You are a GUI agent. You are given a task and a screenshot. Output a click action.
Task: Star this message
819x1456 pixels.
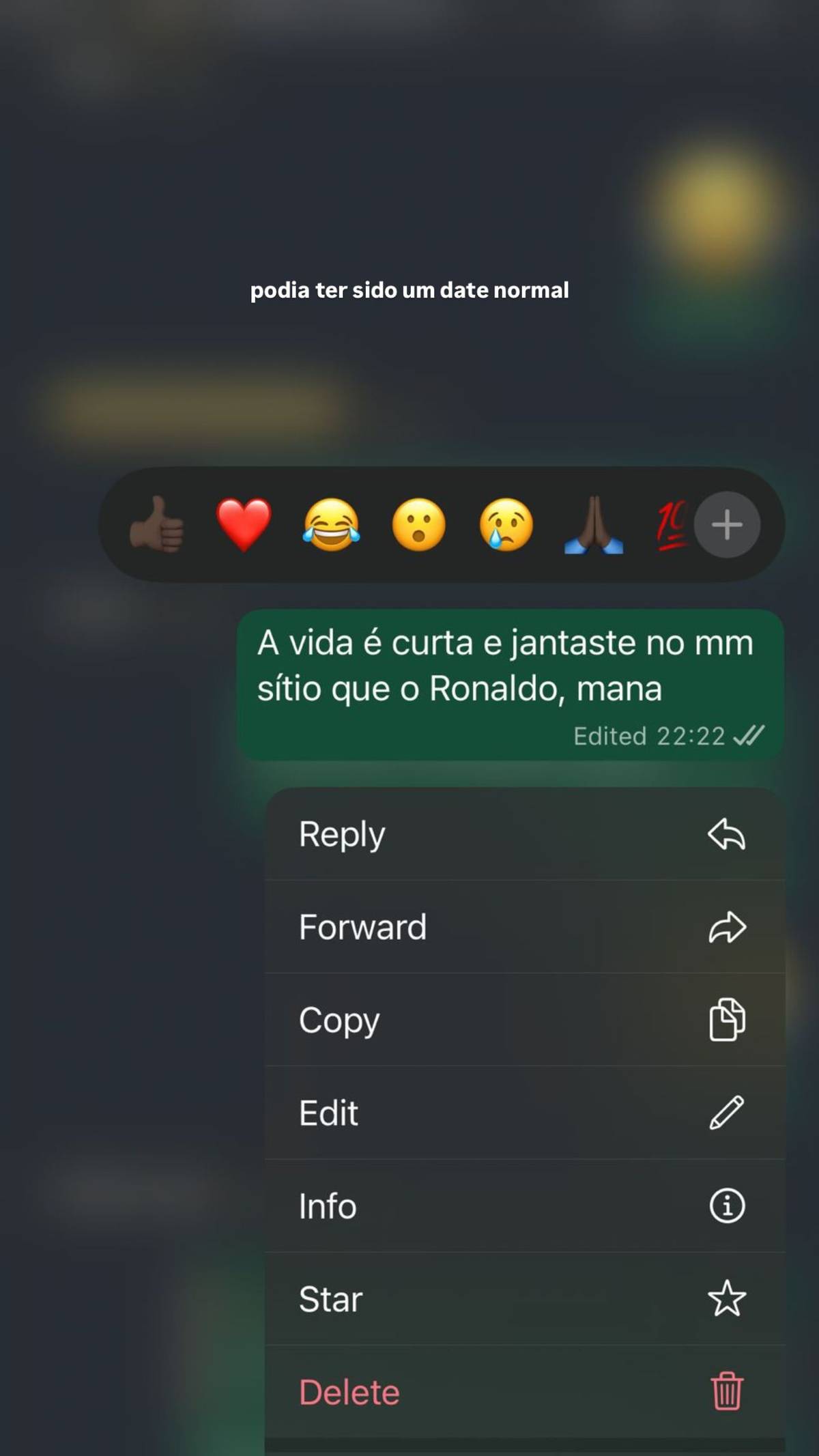pyautogui.click(x=525, y=1298)
